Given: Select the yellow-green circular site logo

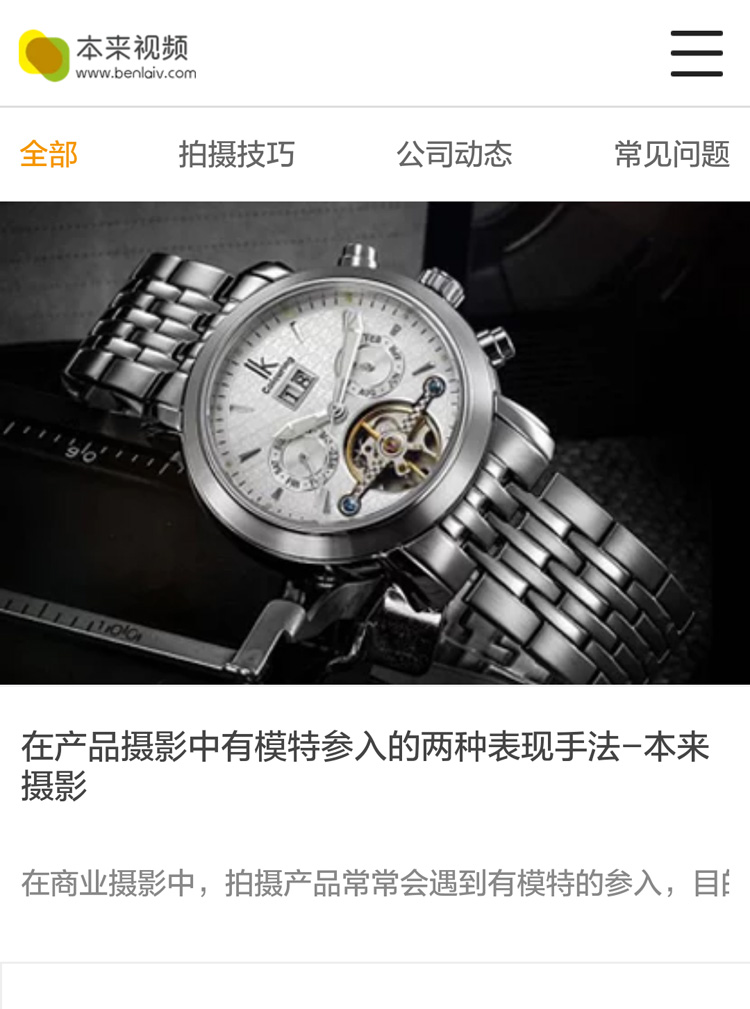Looking at the screenshot, I should [x=41, y=52].
